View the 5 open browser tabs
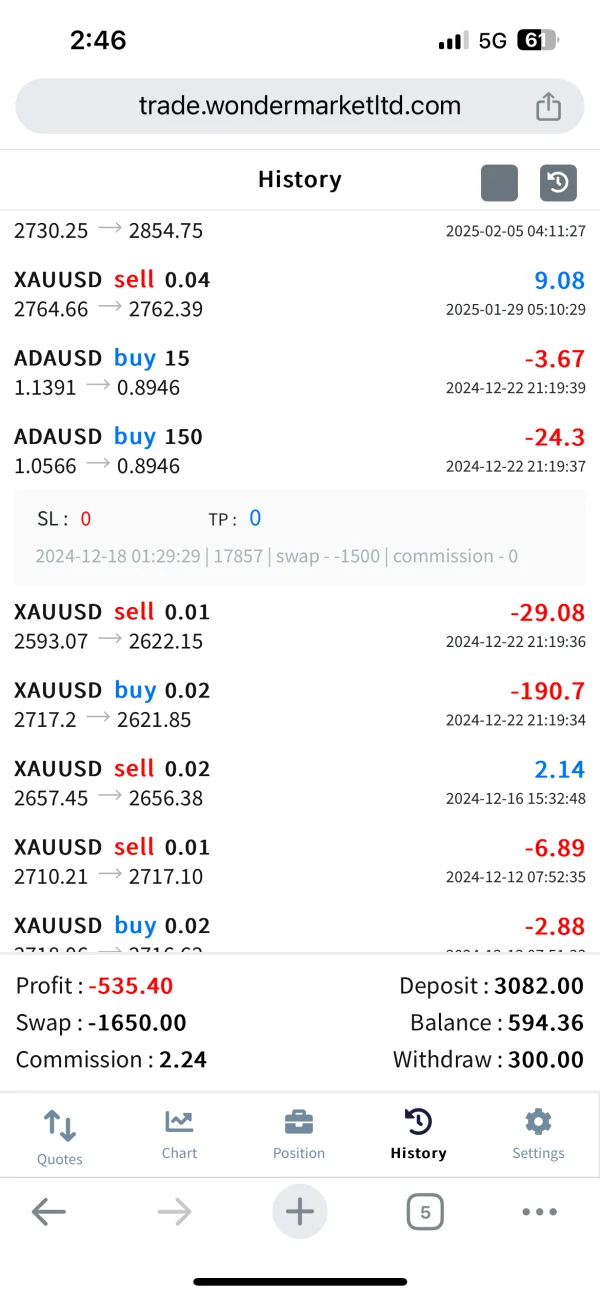This screenshot has width=600, height=1298. pos(425,1213)
